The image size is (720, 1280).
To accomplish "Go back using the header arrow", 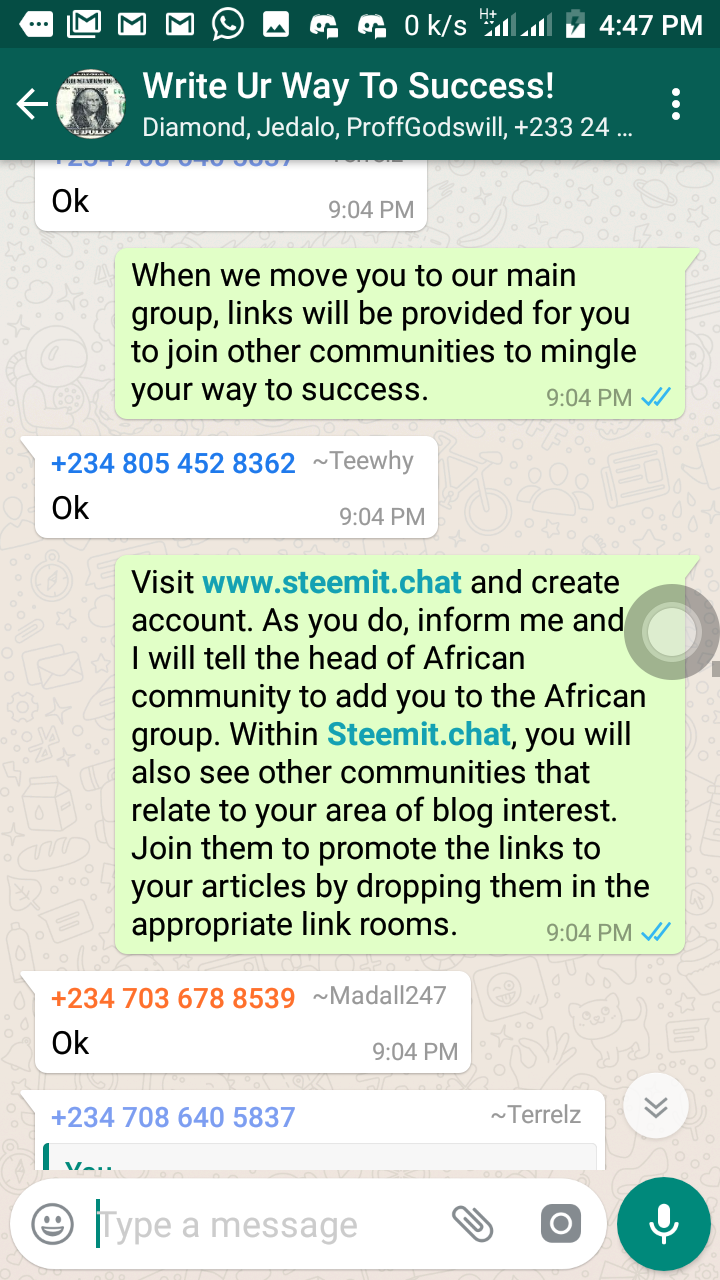I will 32,104.
